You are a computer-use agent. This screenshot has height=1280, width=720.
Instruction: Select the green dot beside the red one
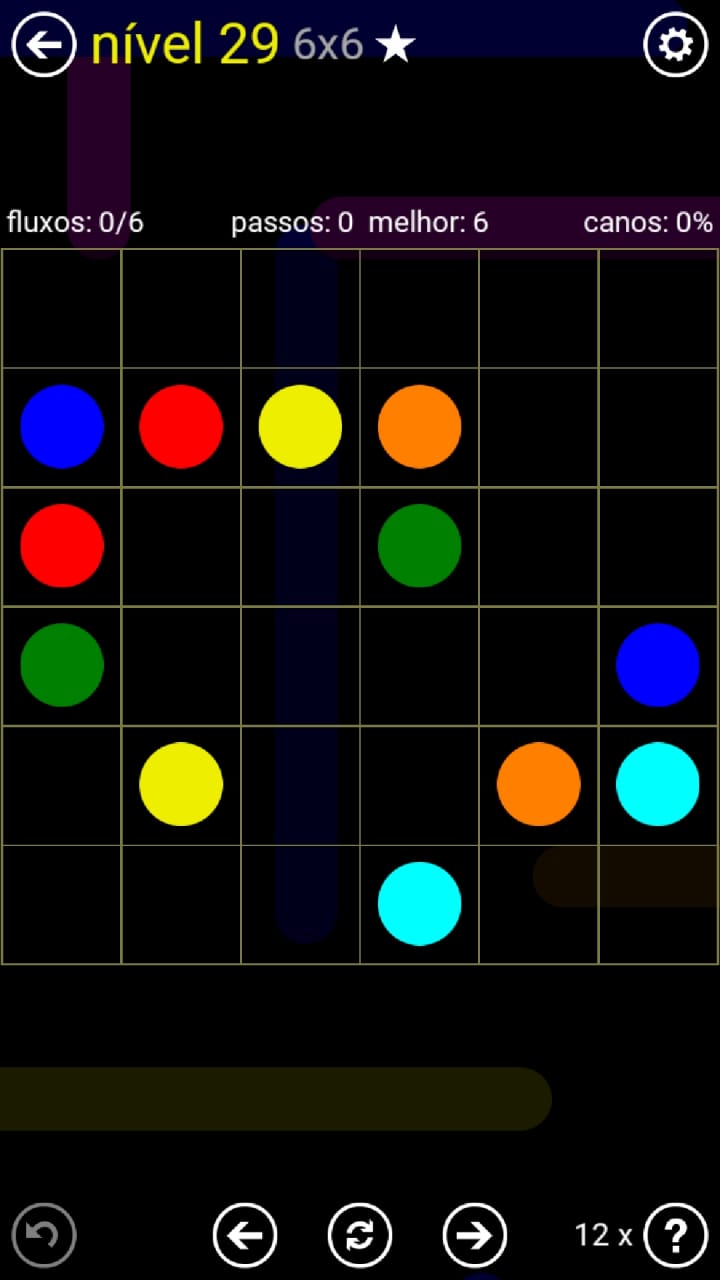coord(62,665)
